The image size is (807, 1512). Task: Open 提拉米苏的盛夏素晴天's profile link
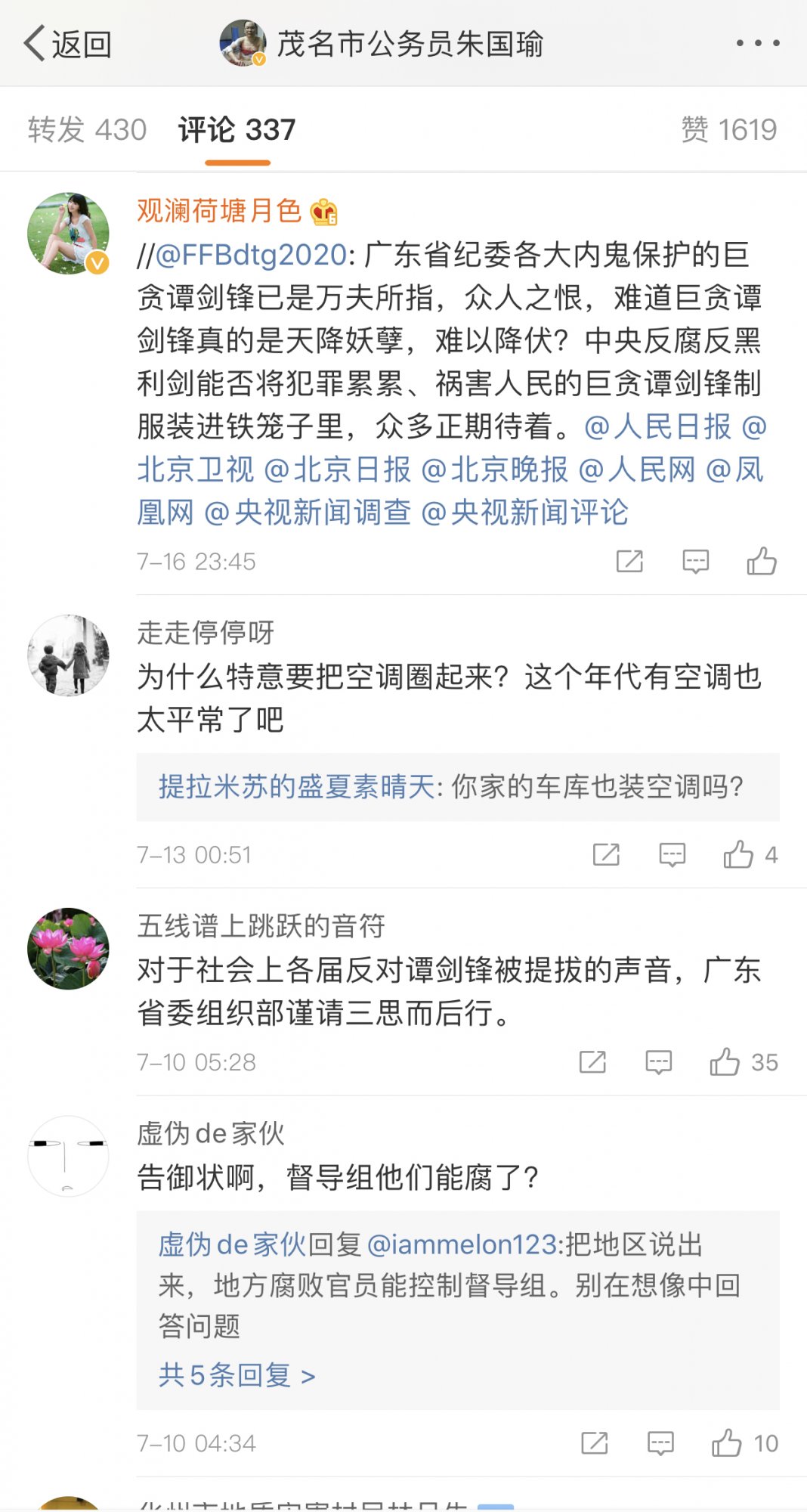(x=296, y=787)
